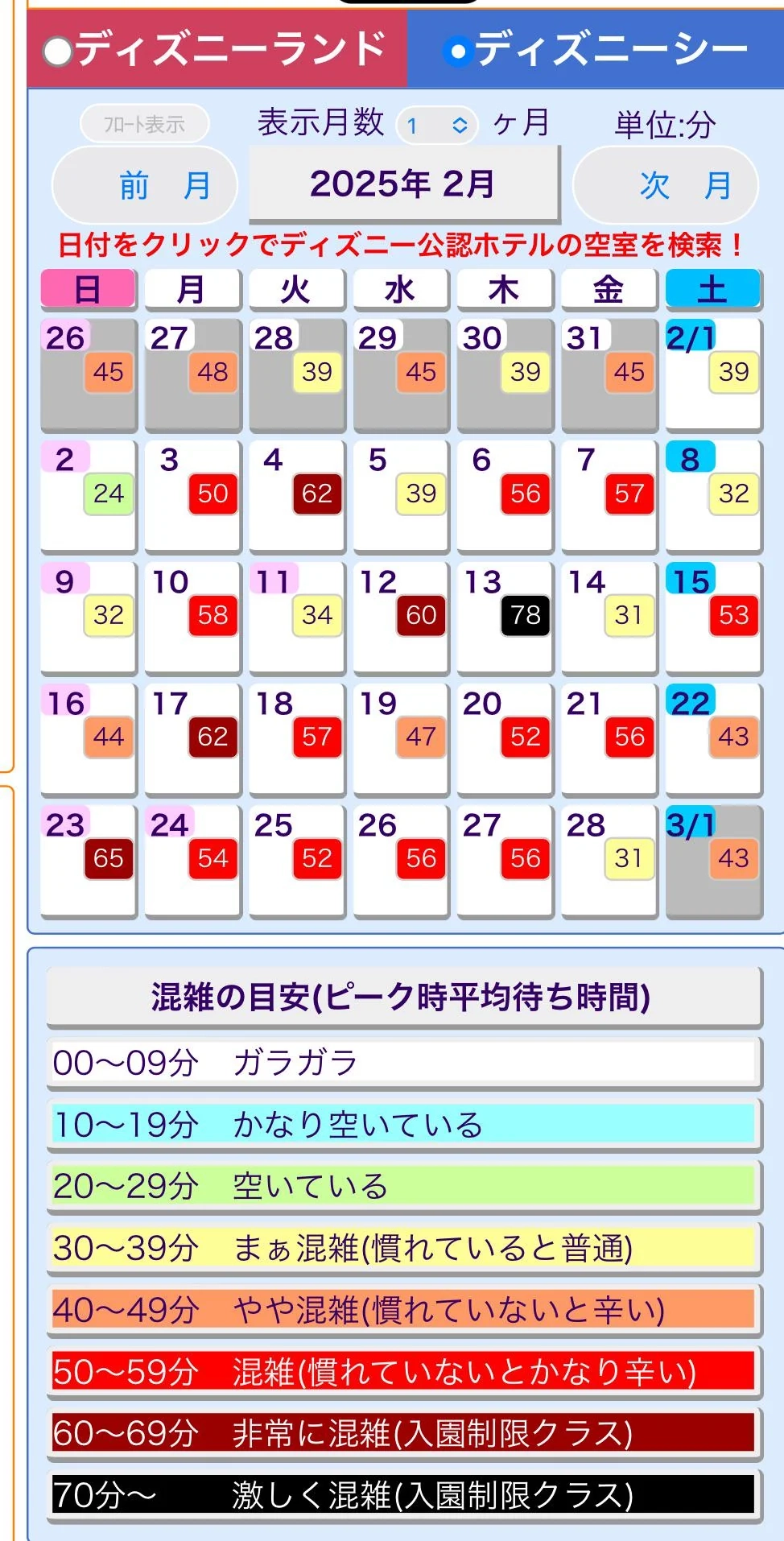Open February 22 Saturday date
The height and width of the screenshot is (1541, 784).
[x=712, y=737]
